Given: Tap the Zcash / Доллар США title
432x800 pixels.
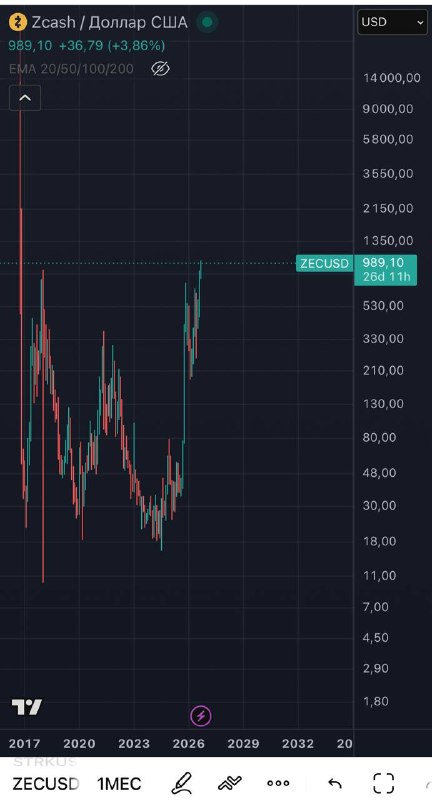Looking at the screenshot, I should [109, 22].
